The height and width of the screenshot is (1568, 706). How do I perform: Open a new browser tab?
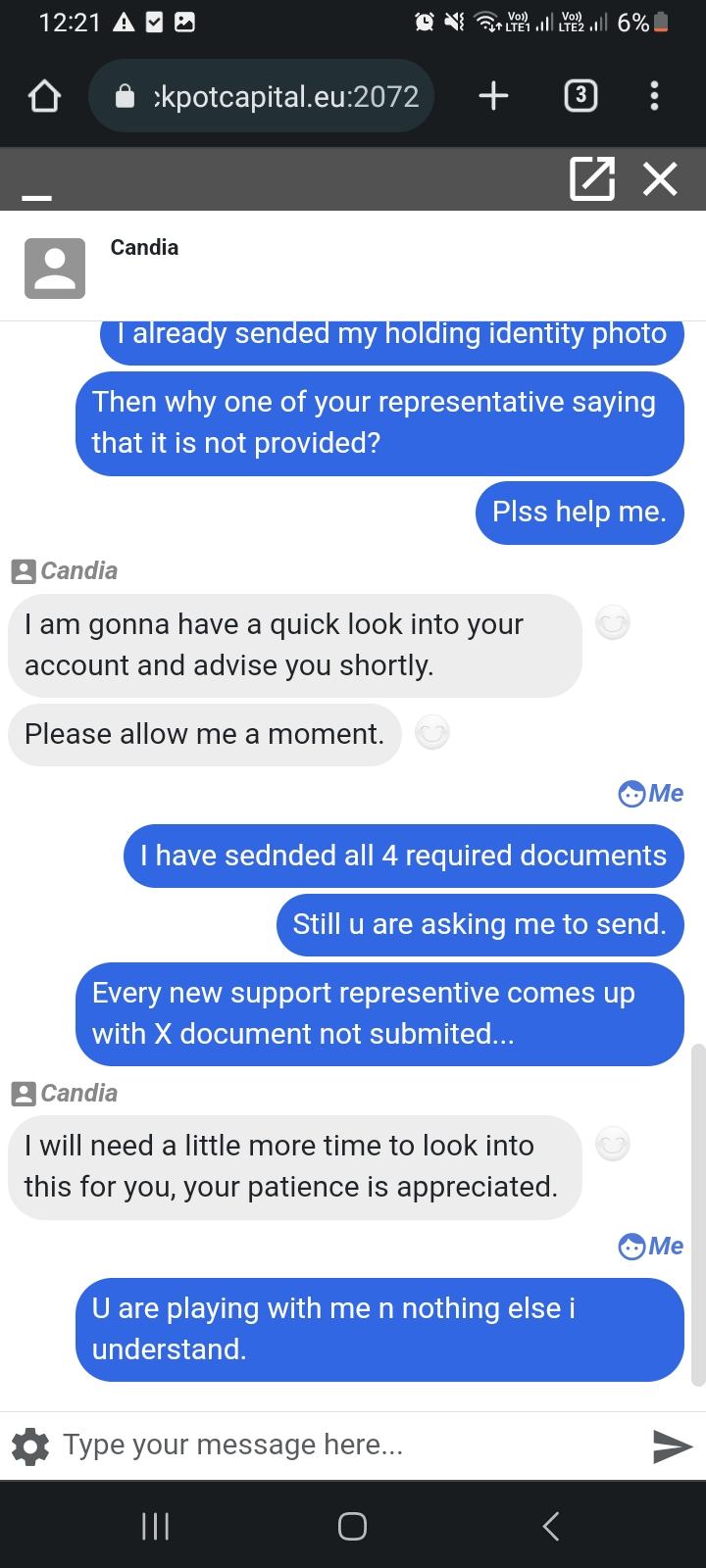click(493, 95)
